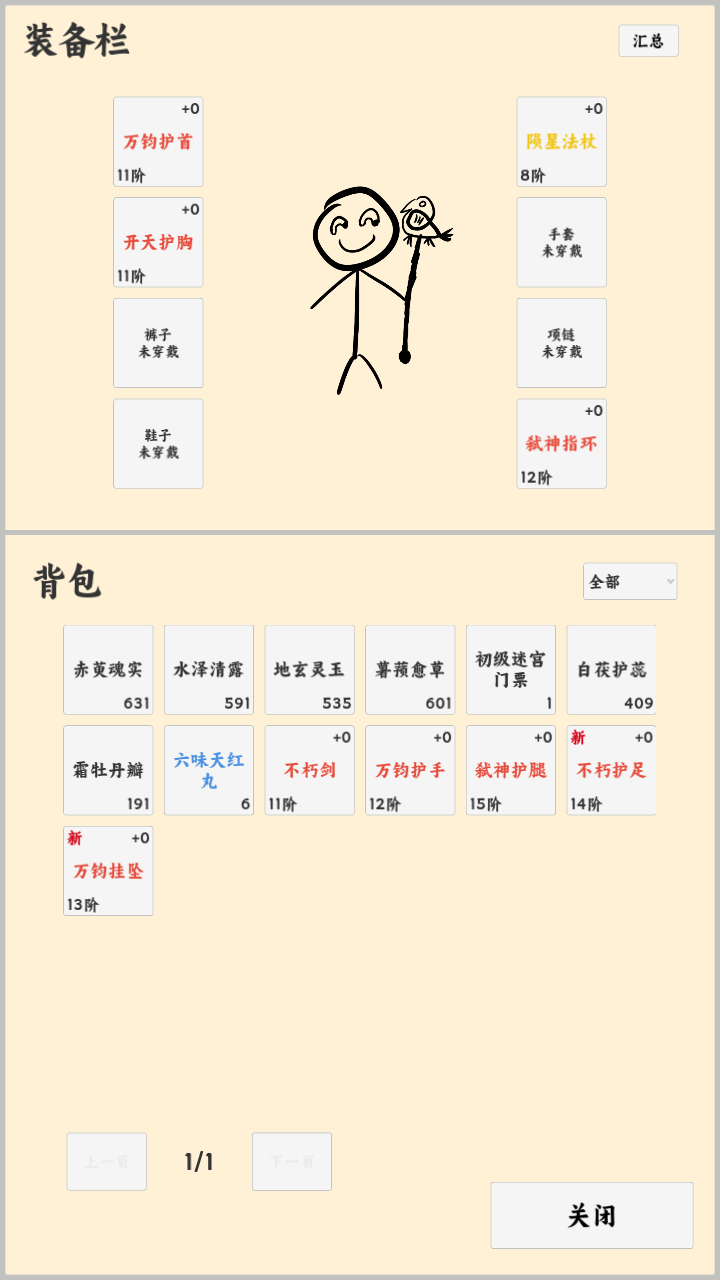Go to the previous page with 上一页
Image resolution: width=720 pixels, height=1280 pixels.
[106, 1161]
